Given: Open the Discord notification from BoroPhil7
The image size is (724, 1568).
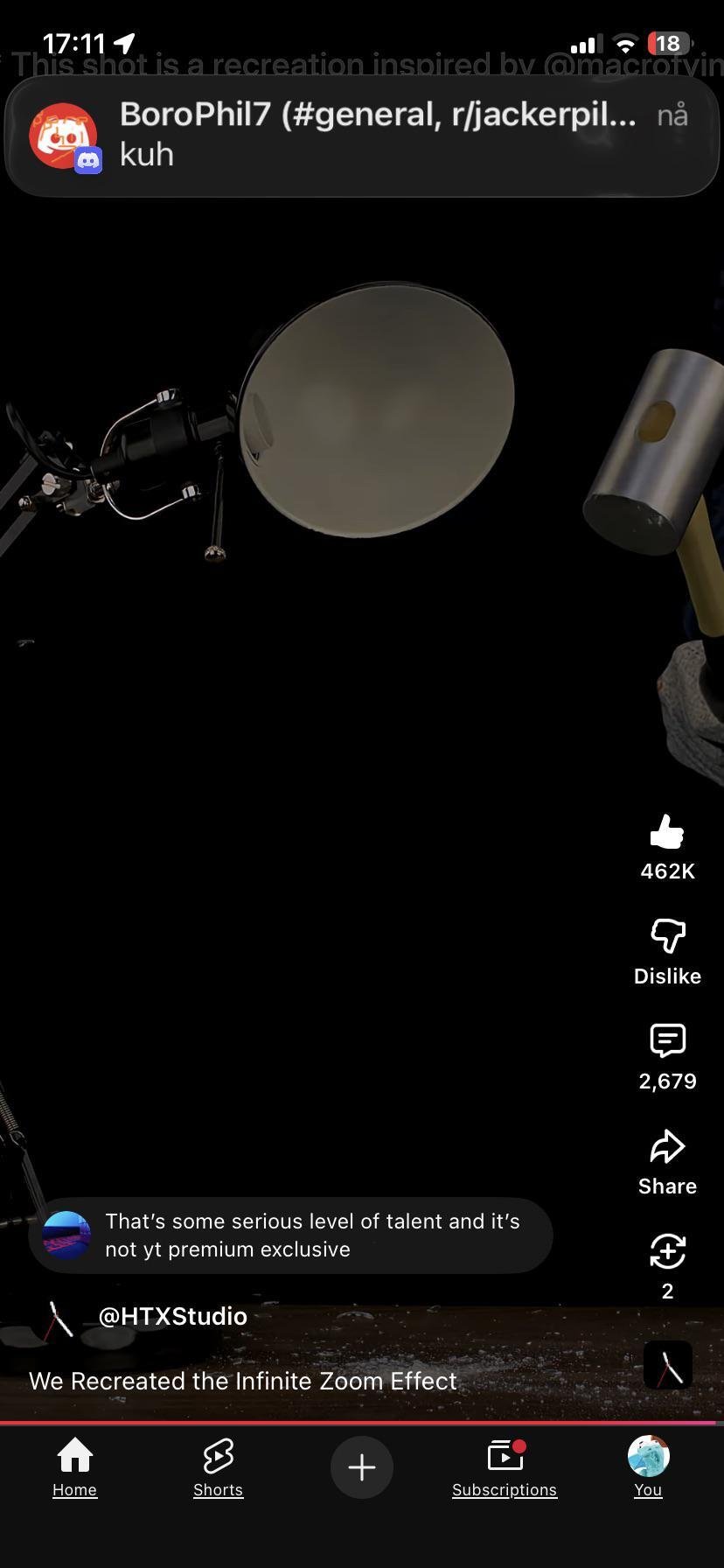Looking at the screenshot, I should pyautogui.click(x=362, y=135).
